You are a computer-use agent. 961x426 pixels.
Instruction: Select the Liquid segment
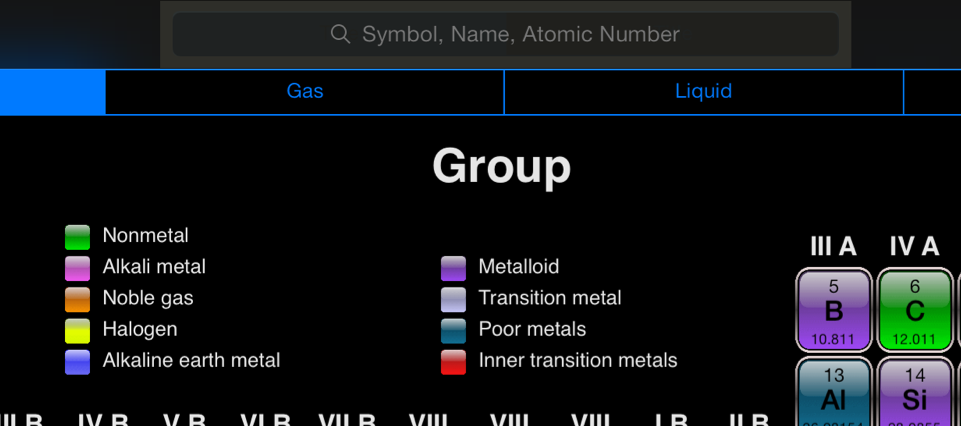click(703, 91)
